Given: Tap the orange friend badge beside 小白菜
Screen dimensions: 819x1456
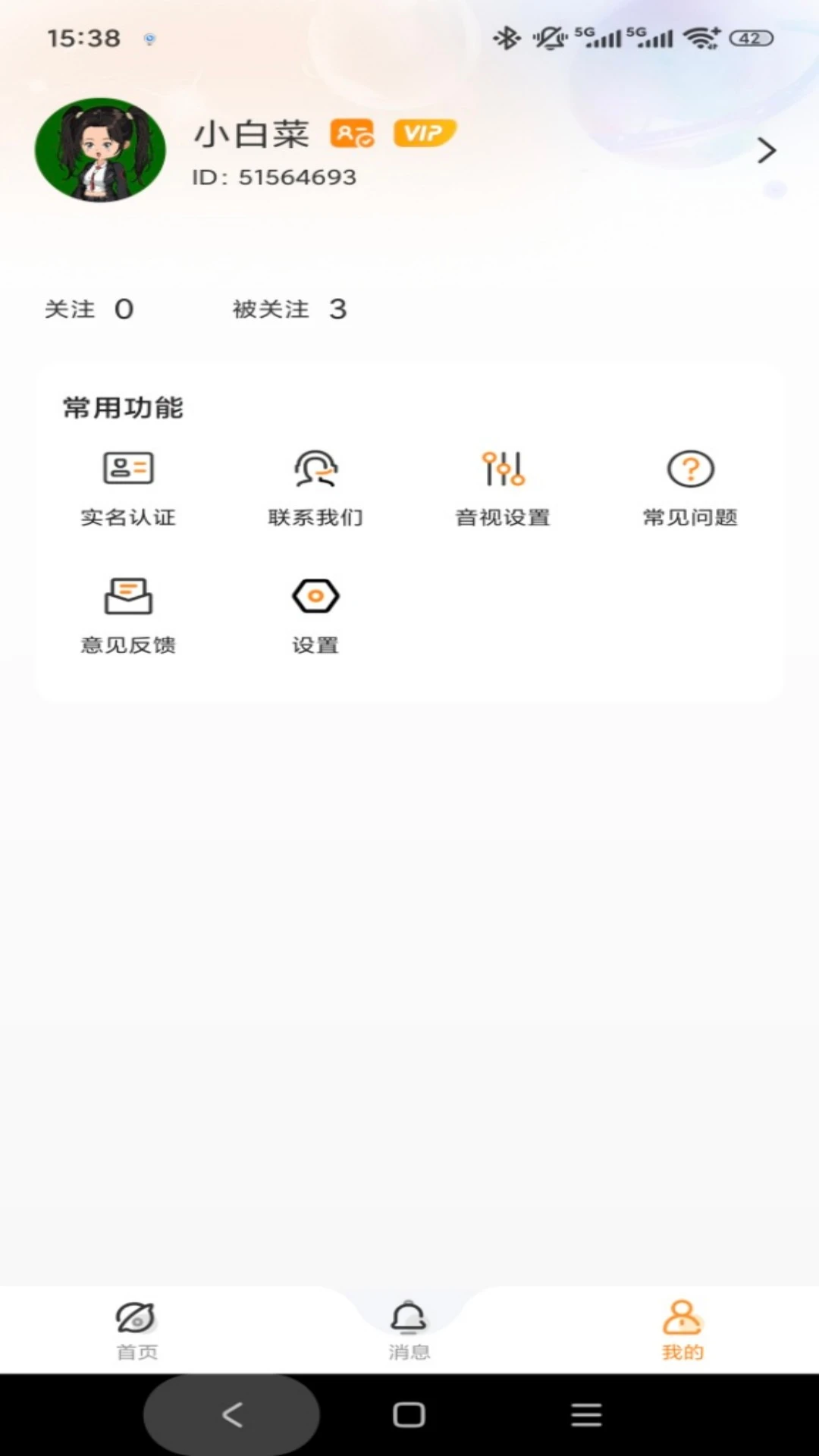Looking at the screenshot, I should click(352, 133).
